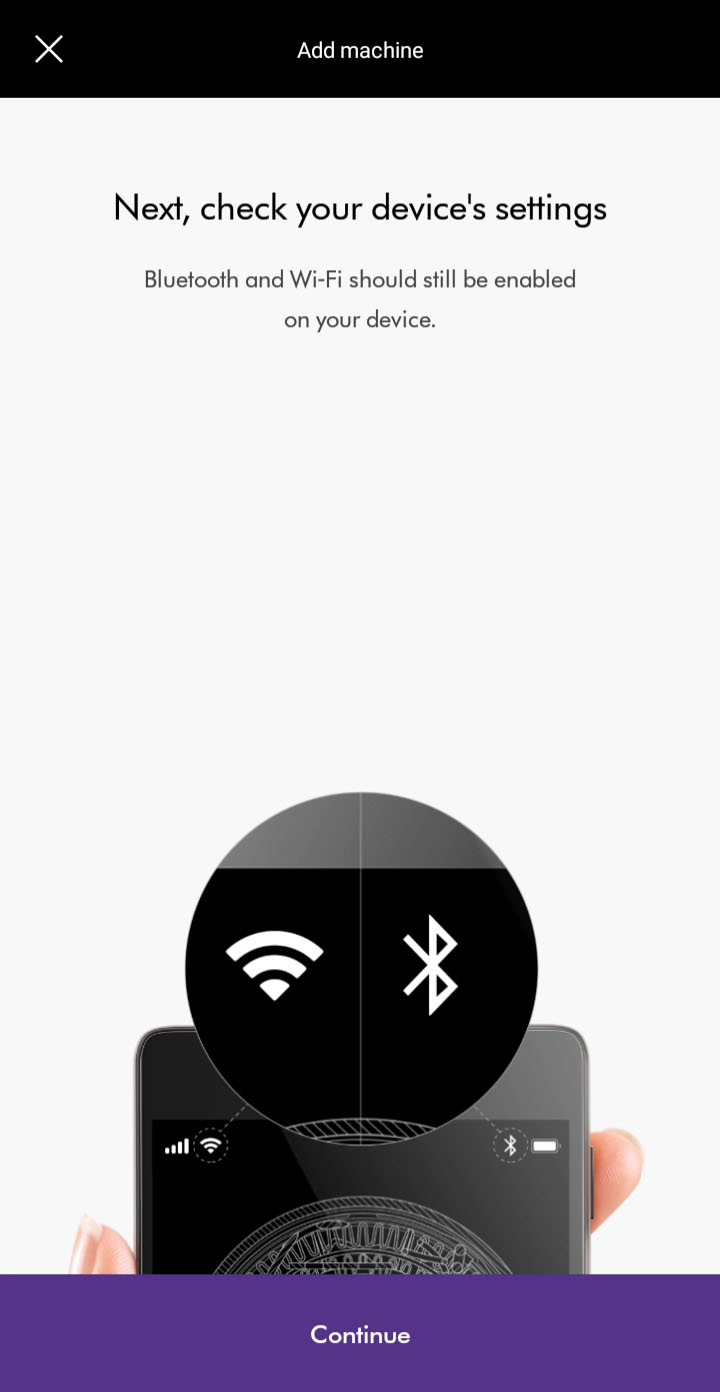Image resolution: width=720 pixels, height=1392 pixels.
Task: Tap the Continue button
Action: [x=360, y=1334]
